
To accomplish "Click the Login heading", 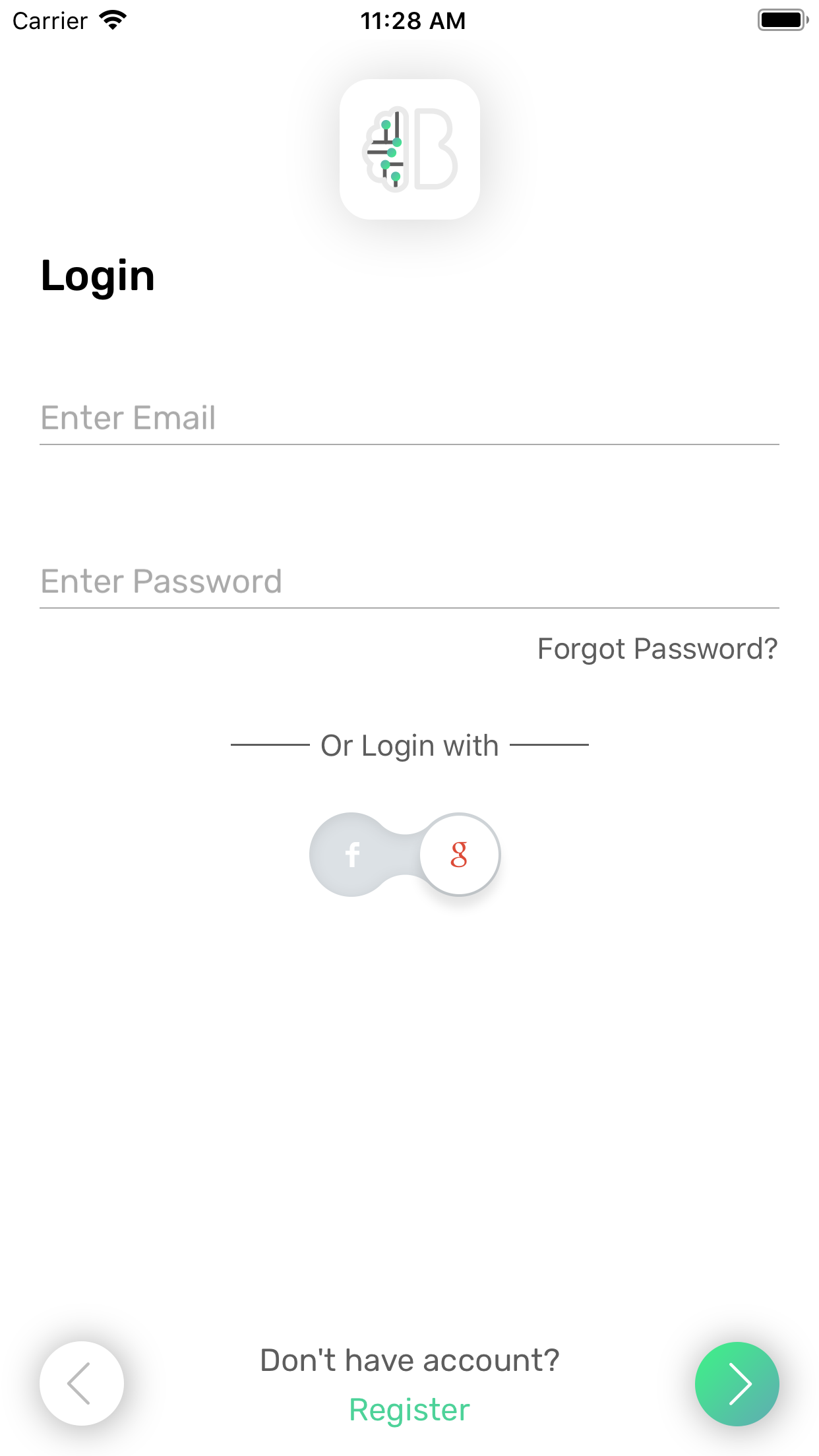I will pos(98,276).
